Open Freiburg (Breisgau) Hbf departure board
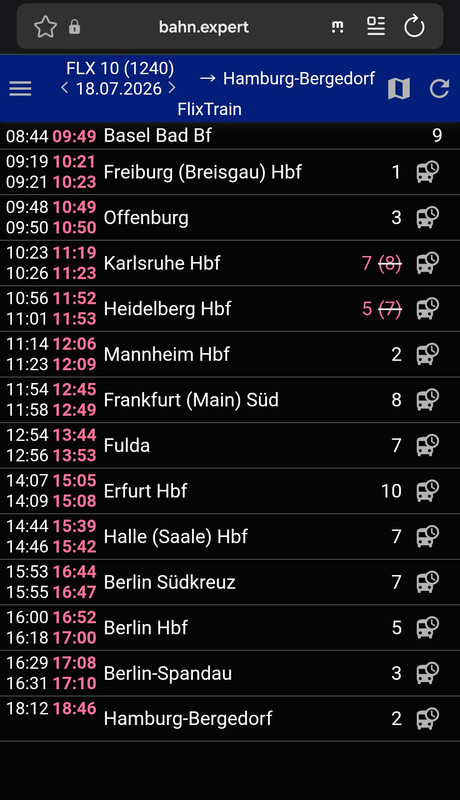Image resolution: width=460 pixels, height=800 pixels. click(427, 172)
